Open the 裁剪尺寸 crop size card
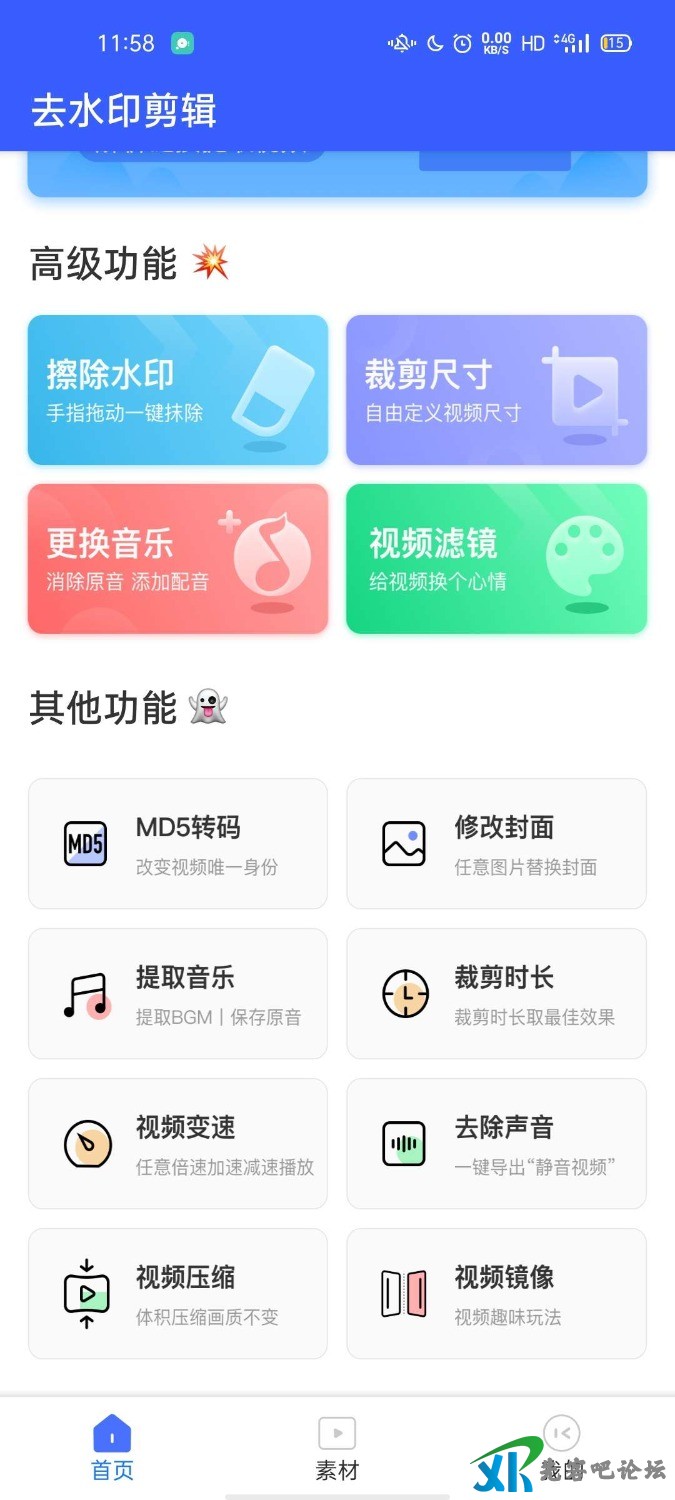Viewport: 675px width, 1500px height. [496, 390]
